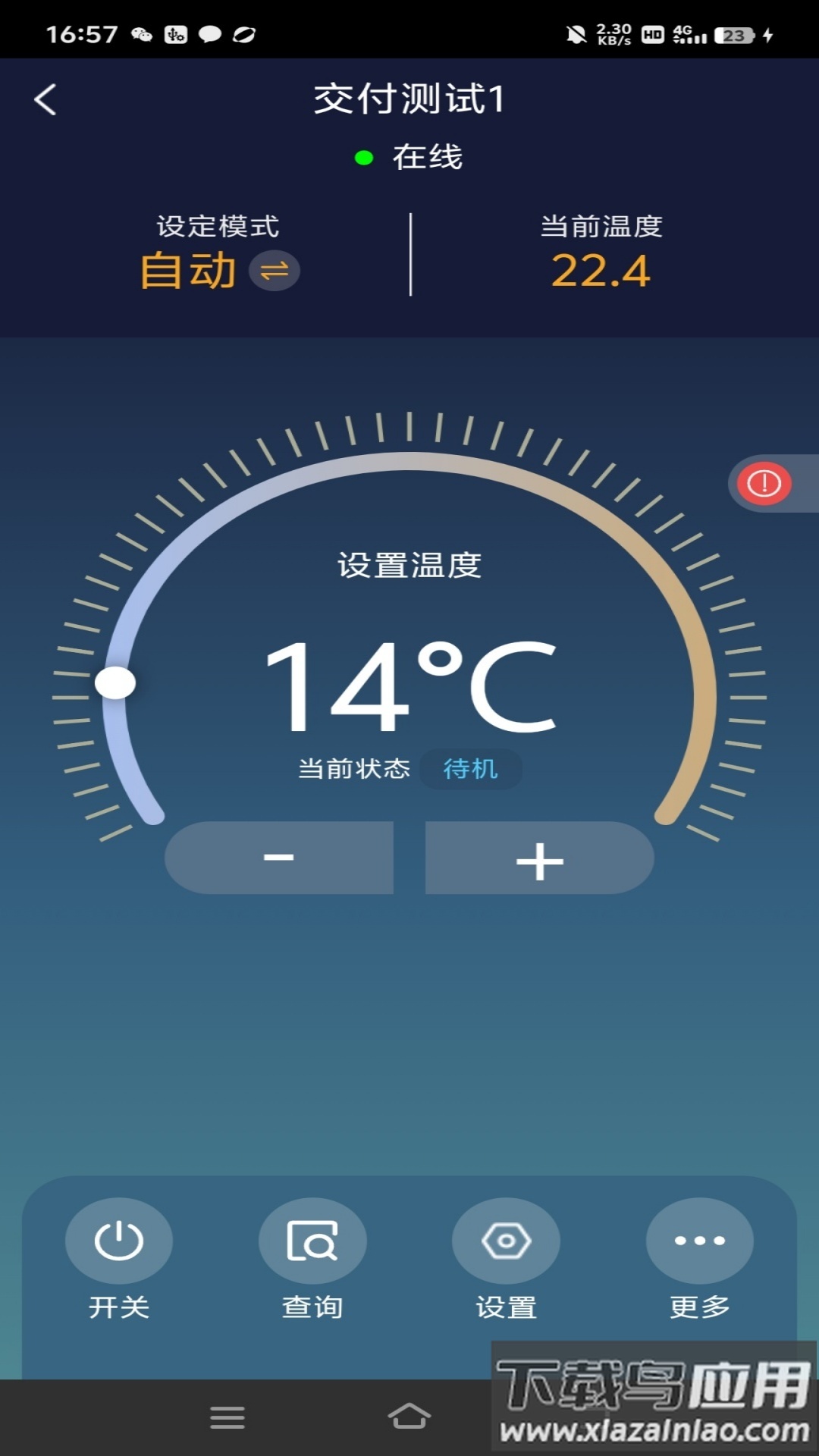Tap the 开关 power icon

(119, 1241)
